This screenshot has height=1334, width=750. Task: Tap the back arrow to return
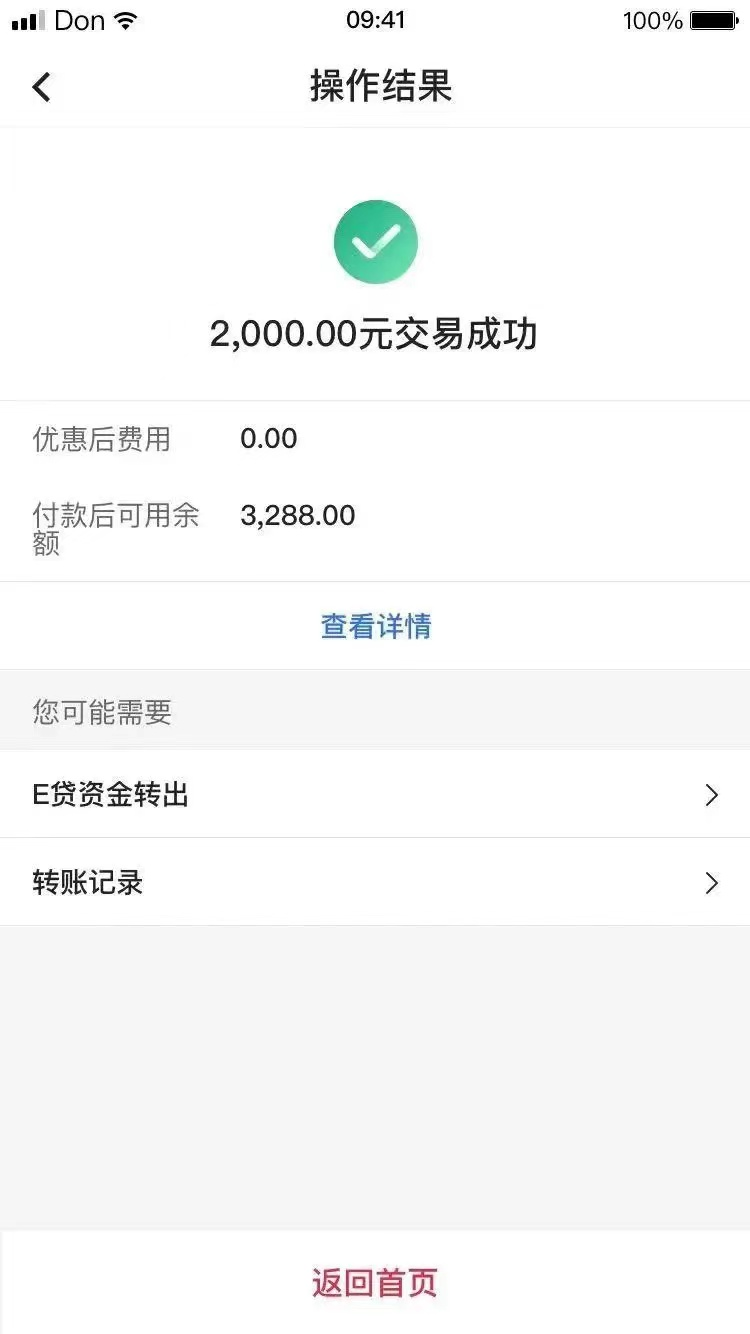(x=41, y=87)
